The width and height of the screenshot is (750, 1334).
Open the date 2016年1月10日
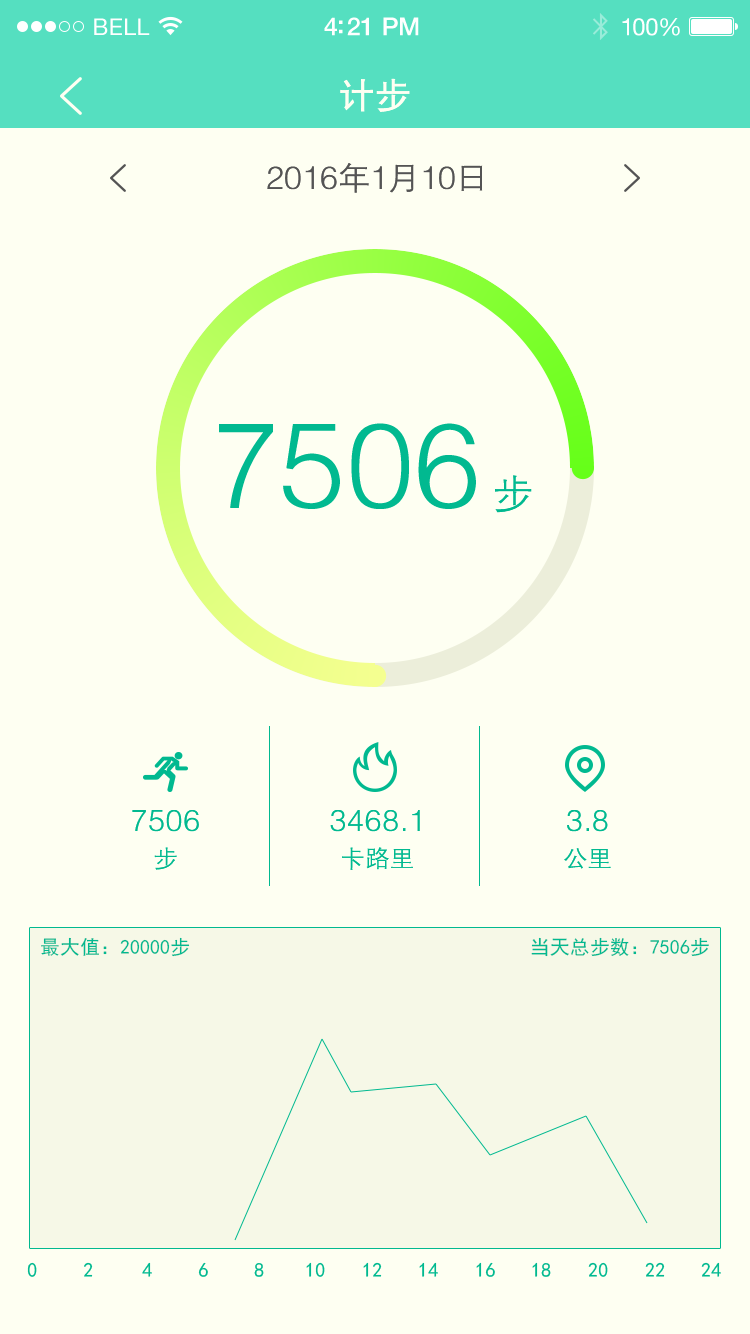[x=375, y=178]
